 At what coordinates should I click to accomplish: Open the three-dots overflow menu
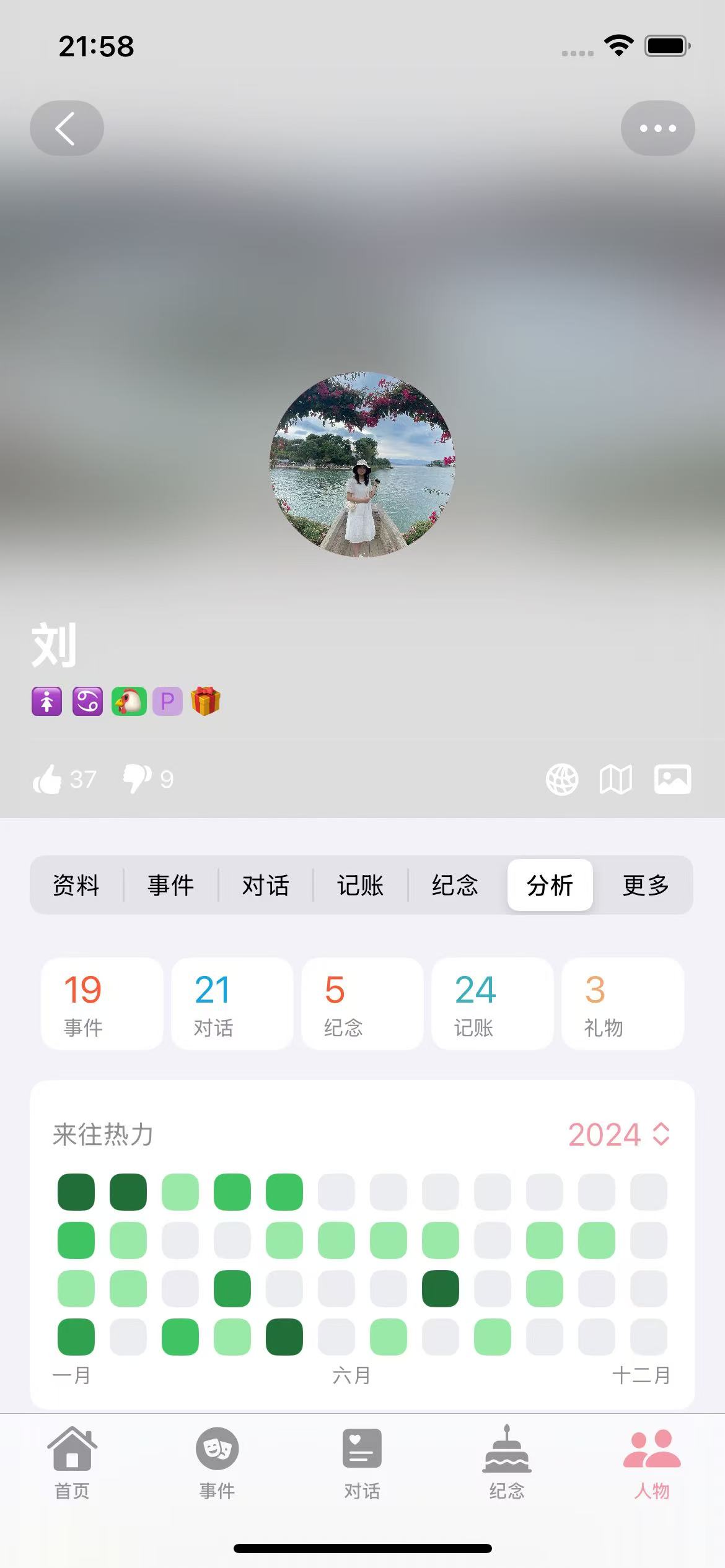pyautogui.click(x=657, y=128)
